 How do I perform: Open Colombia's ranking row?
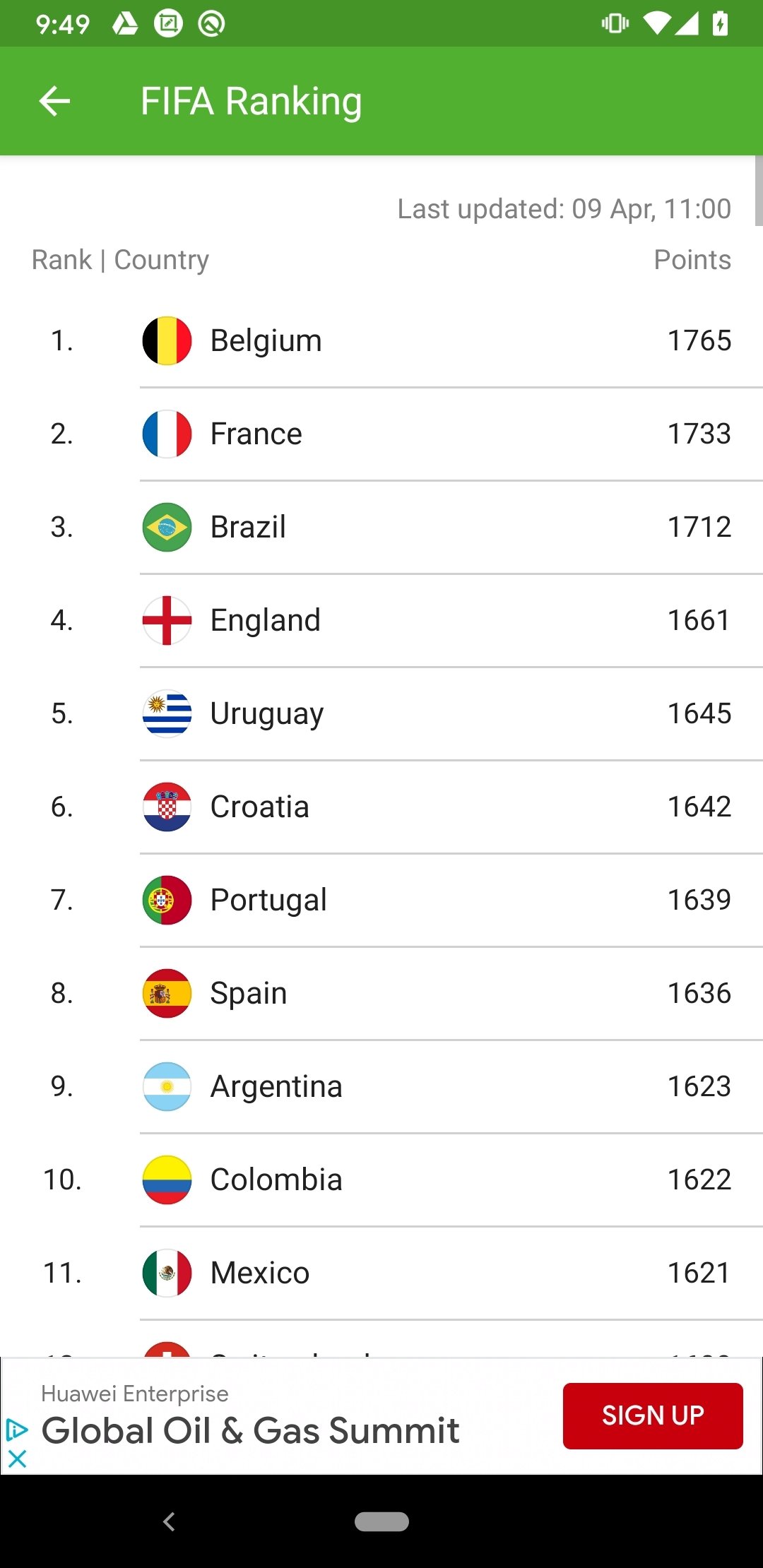pyautogui.click(x=381, y=1180)
